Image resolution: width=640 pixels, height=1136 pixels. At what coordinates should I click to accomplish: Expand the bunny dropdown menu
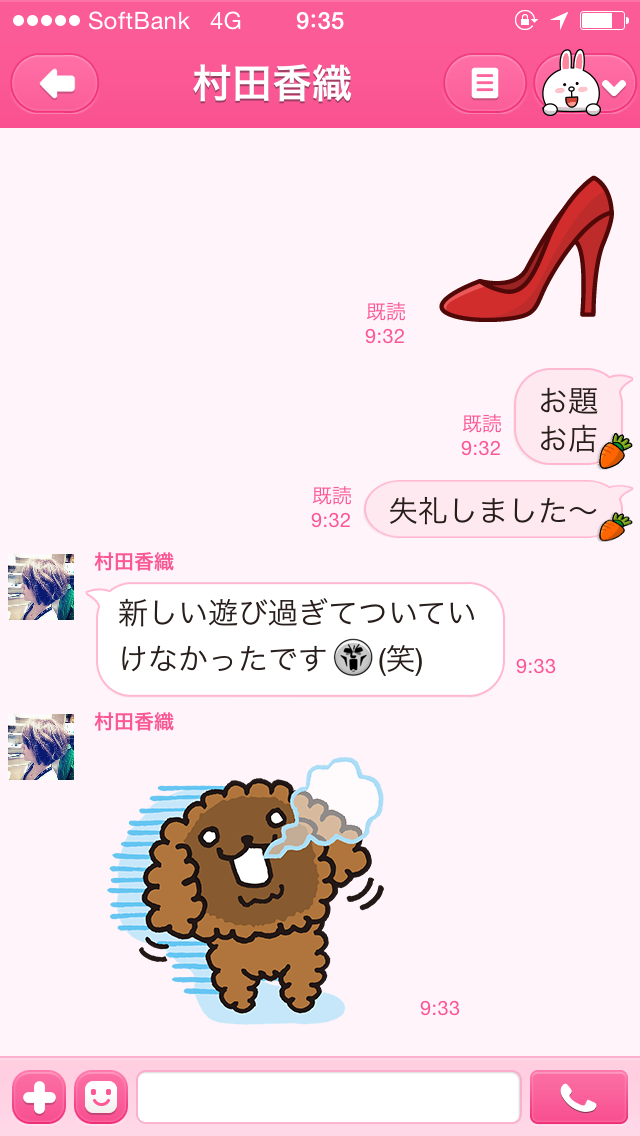[587, 84]
